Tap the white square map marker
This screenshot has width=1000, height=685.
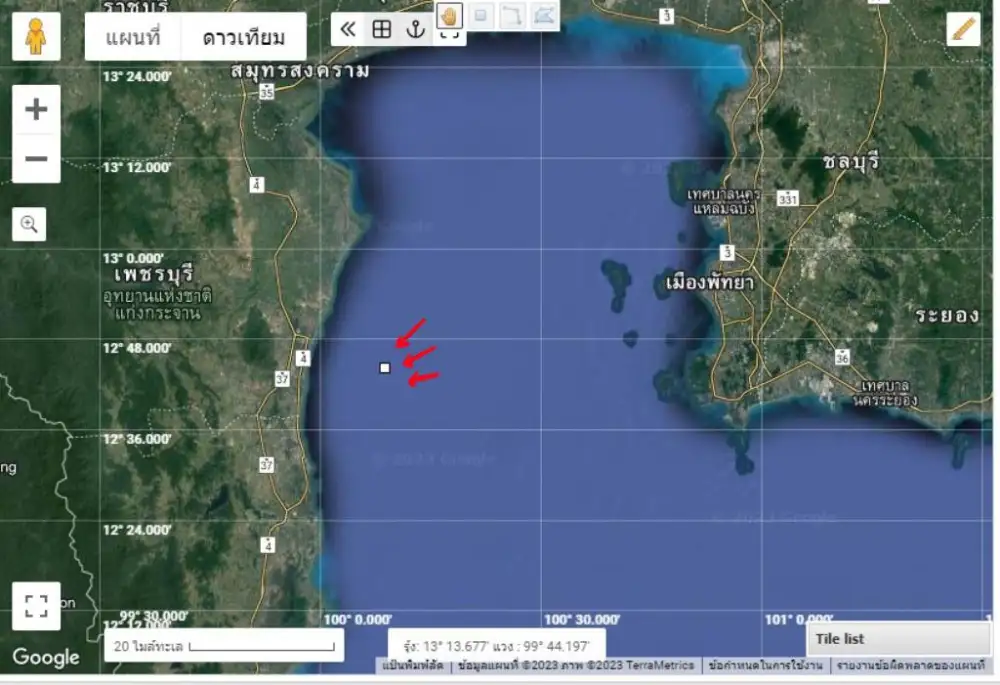click(385, 368)
